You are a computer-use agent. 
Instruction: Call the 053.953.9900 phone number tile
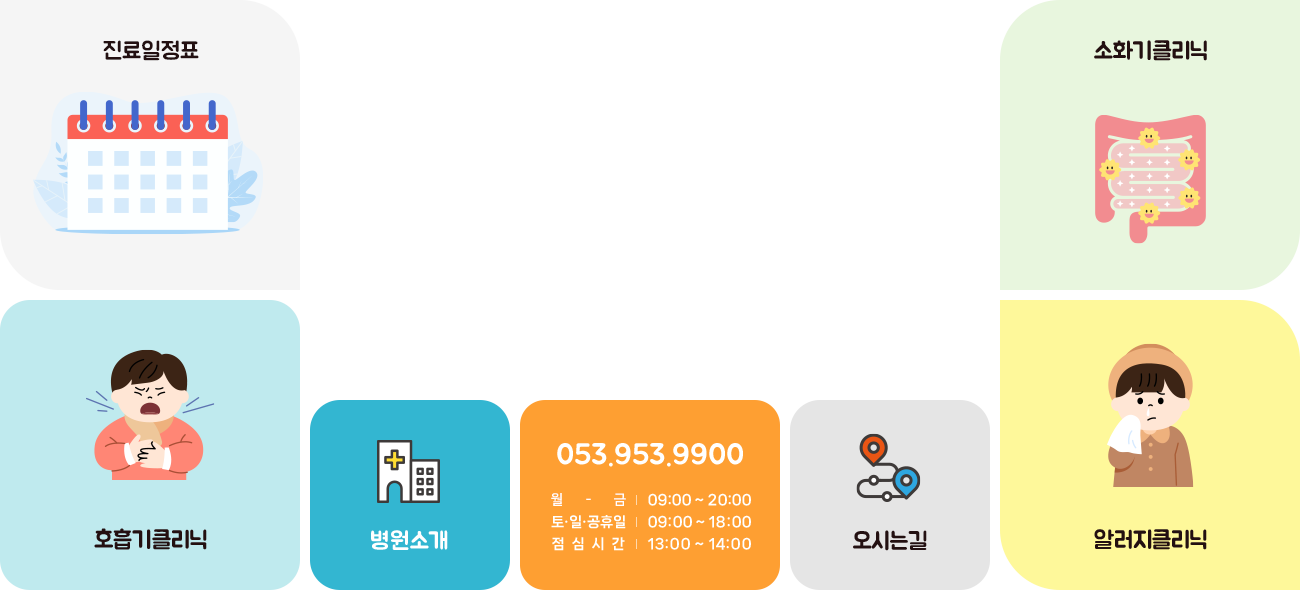[x=649, y=454]
